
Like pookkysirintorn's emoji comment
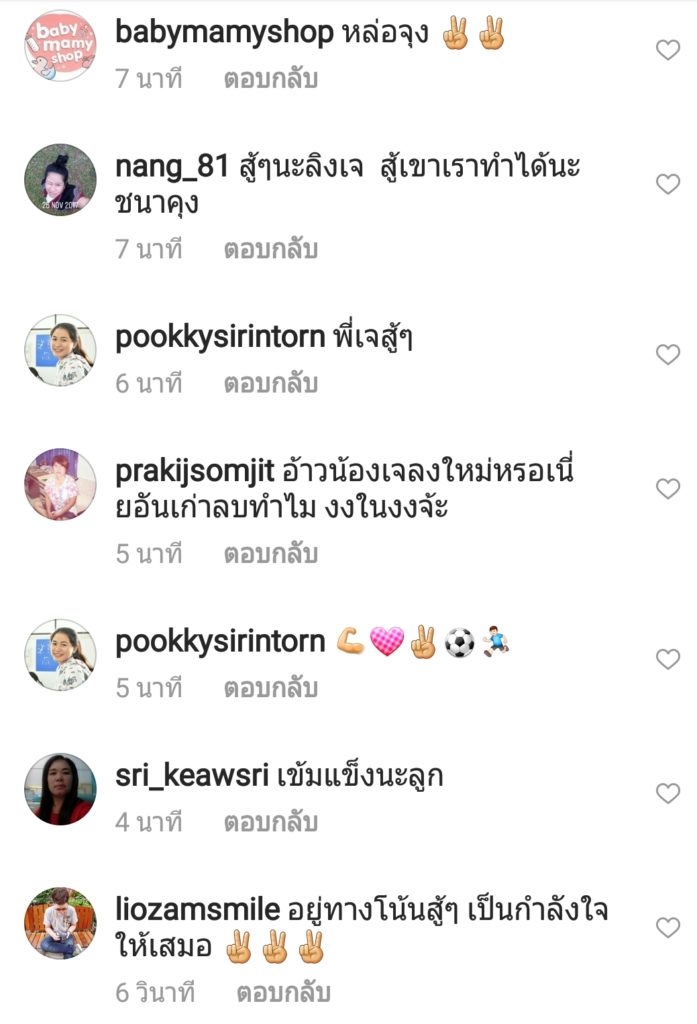click(667, 658)
